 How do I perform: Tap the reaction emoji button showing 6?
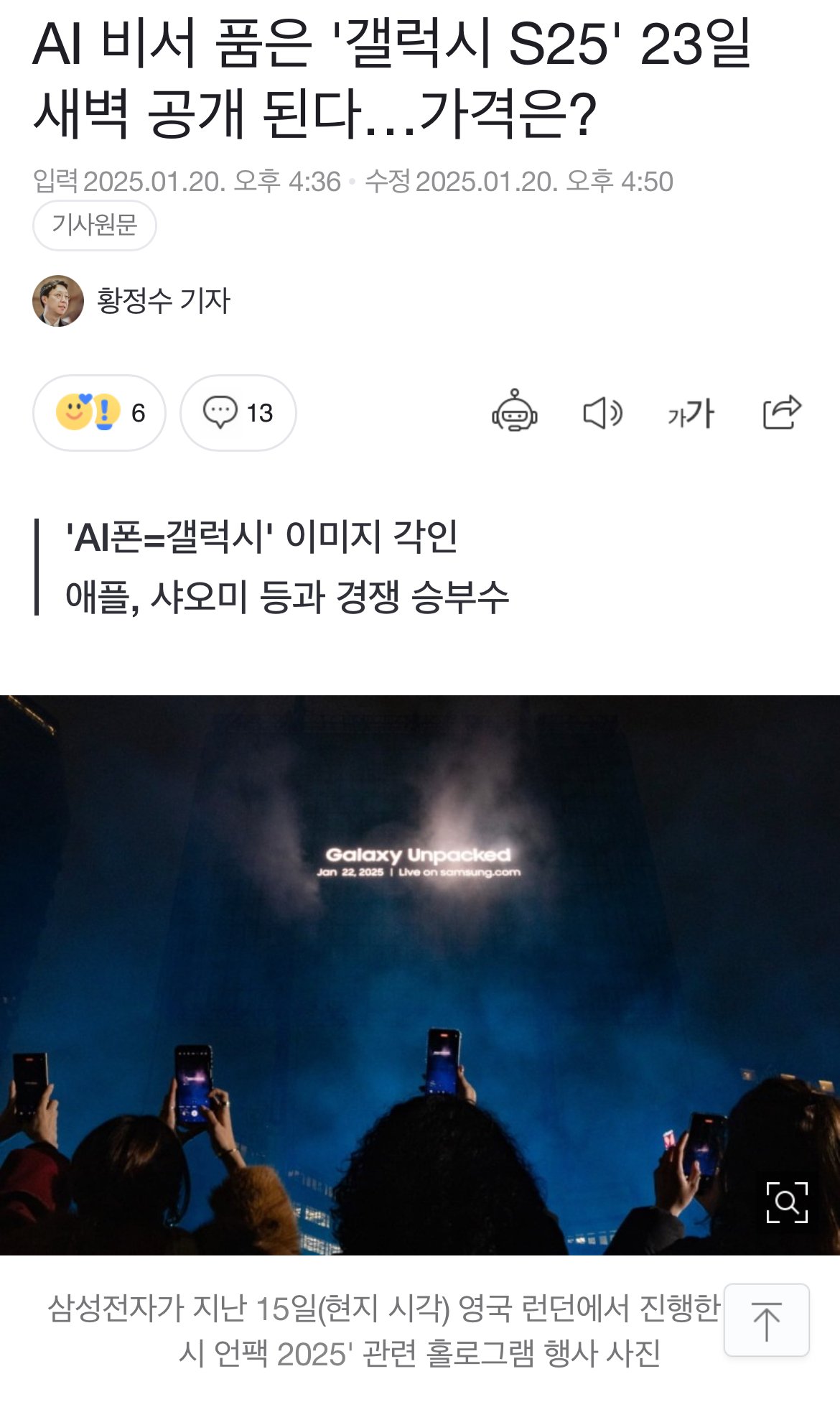click(99, 413)
